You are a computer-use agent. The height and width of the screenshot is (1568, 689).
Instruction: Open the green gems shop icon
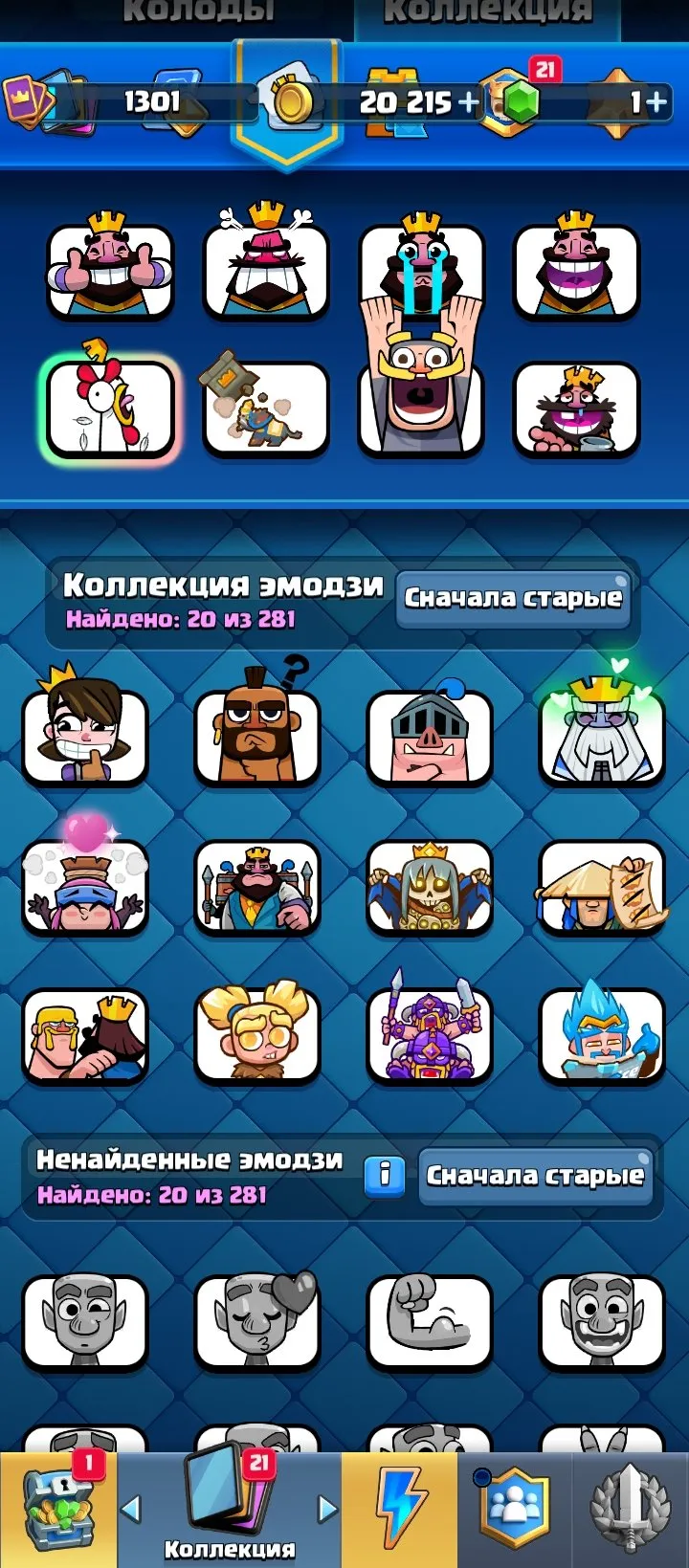(x=520, y=102)
